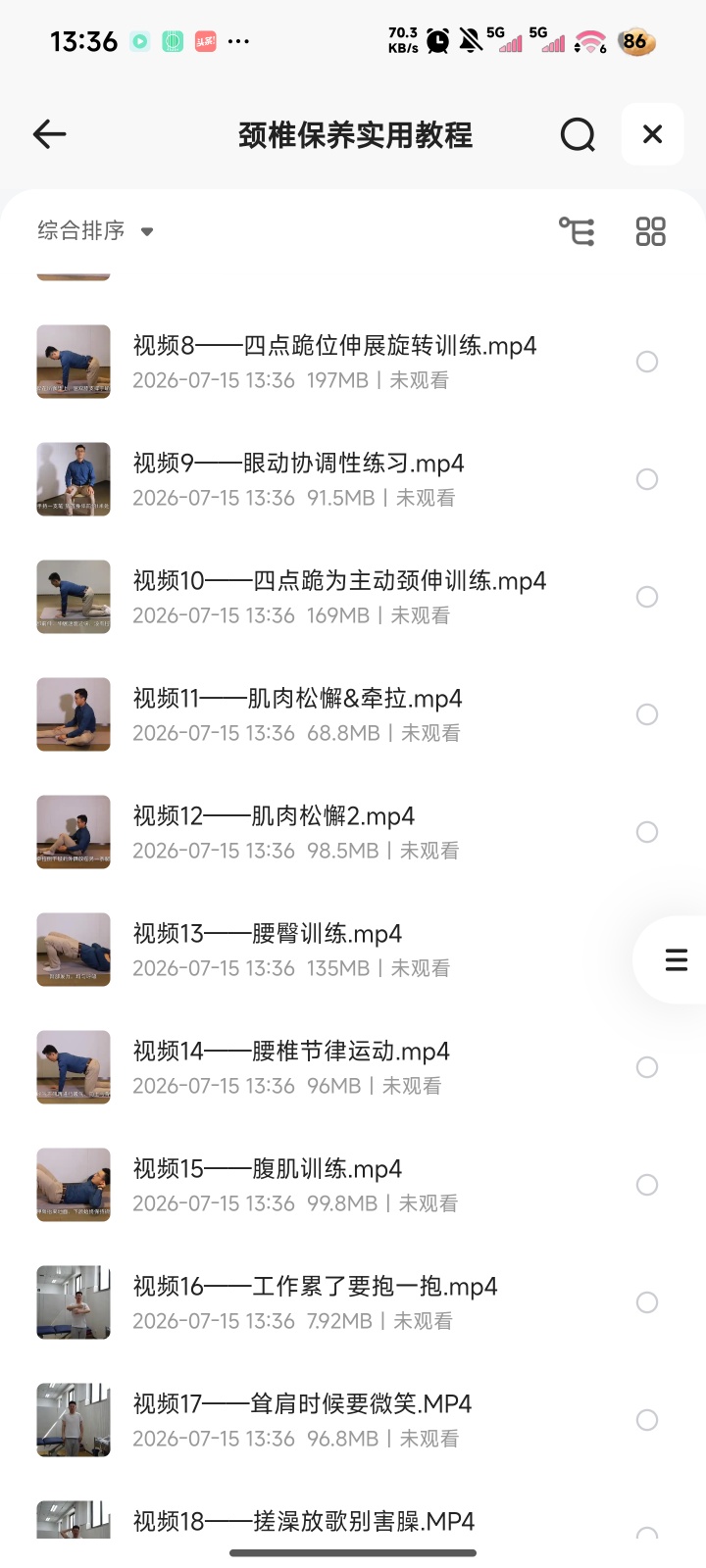Open 视频8——四点跪位伸展旋转训练.mp4

[335, 362]
